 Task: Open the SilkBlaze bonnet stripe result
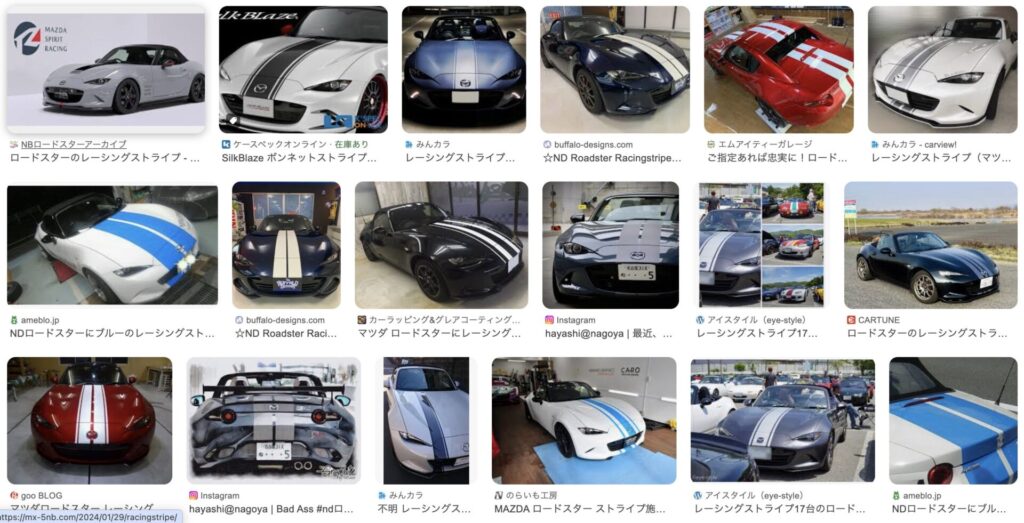302,70
